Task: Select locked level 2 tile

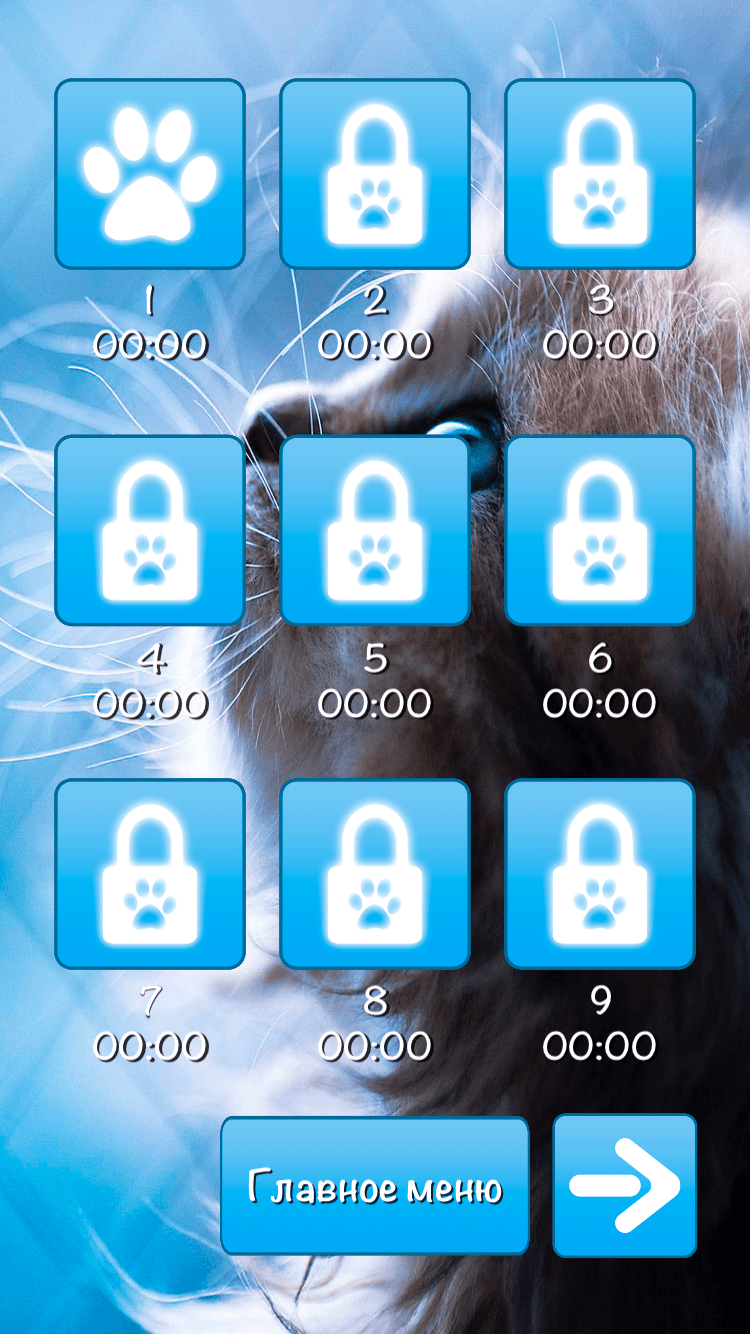Action: tap(375, 174)
